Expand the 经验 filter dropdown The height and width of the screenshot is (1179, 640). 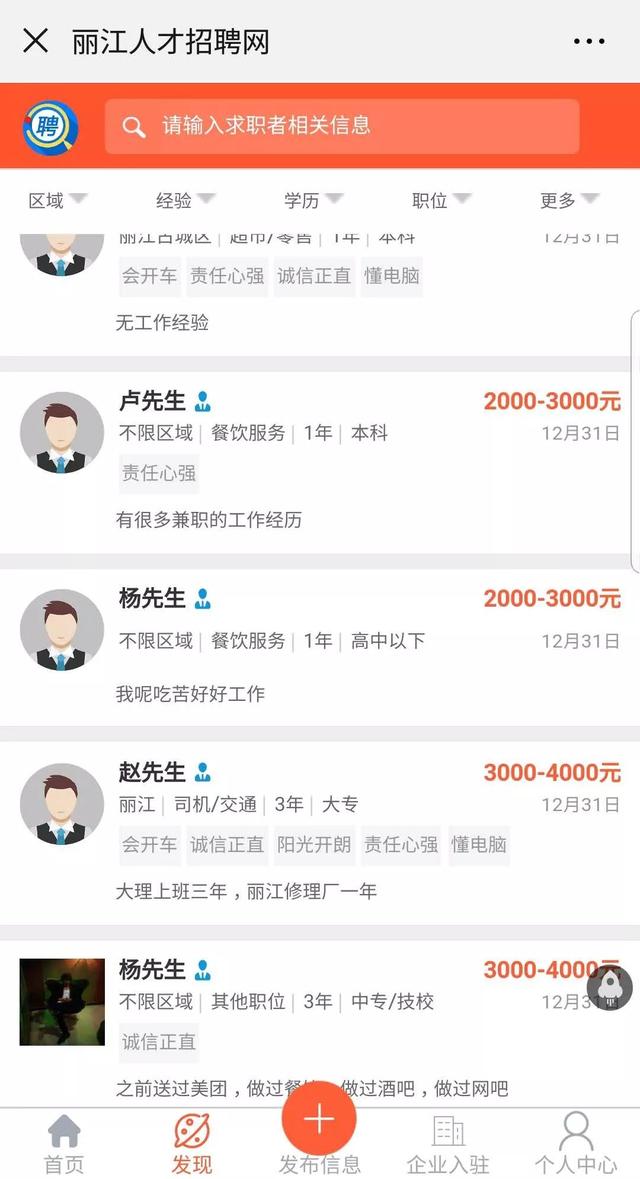click(x=185, y=200)
